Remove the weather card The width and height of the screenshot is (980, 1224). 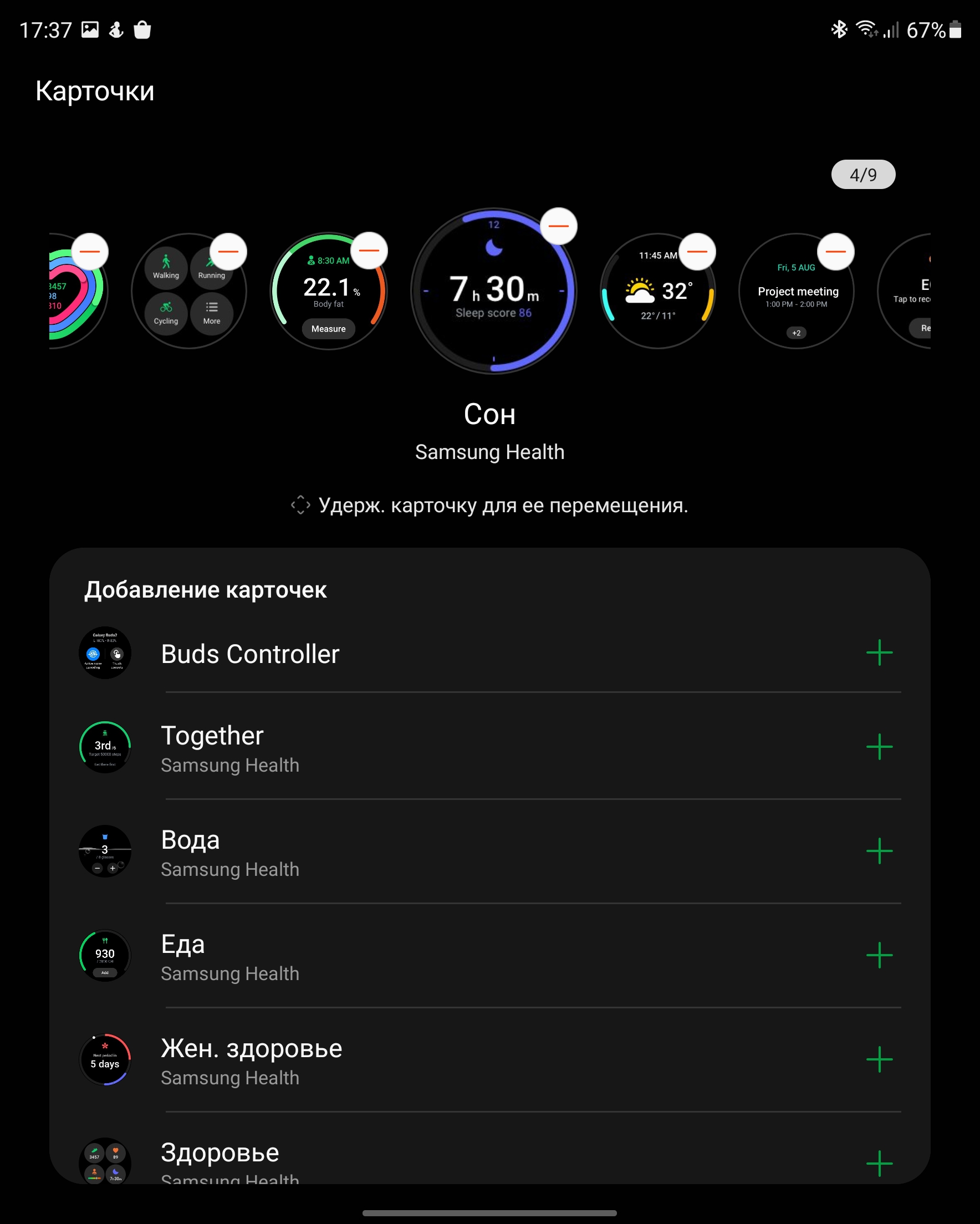tap(697, 252)
